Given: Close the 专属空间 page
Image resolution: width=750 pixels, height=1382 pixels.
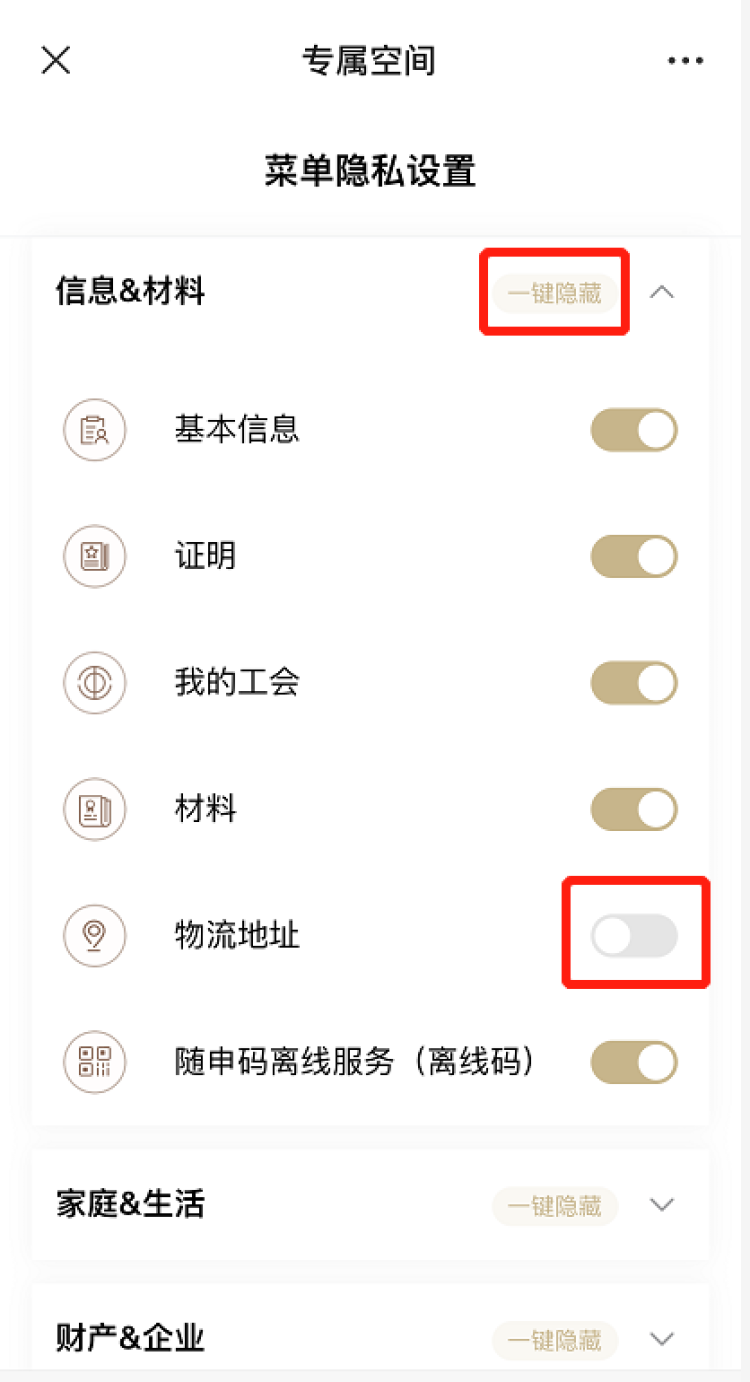Looking at the screenshot, I should 56,60.
